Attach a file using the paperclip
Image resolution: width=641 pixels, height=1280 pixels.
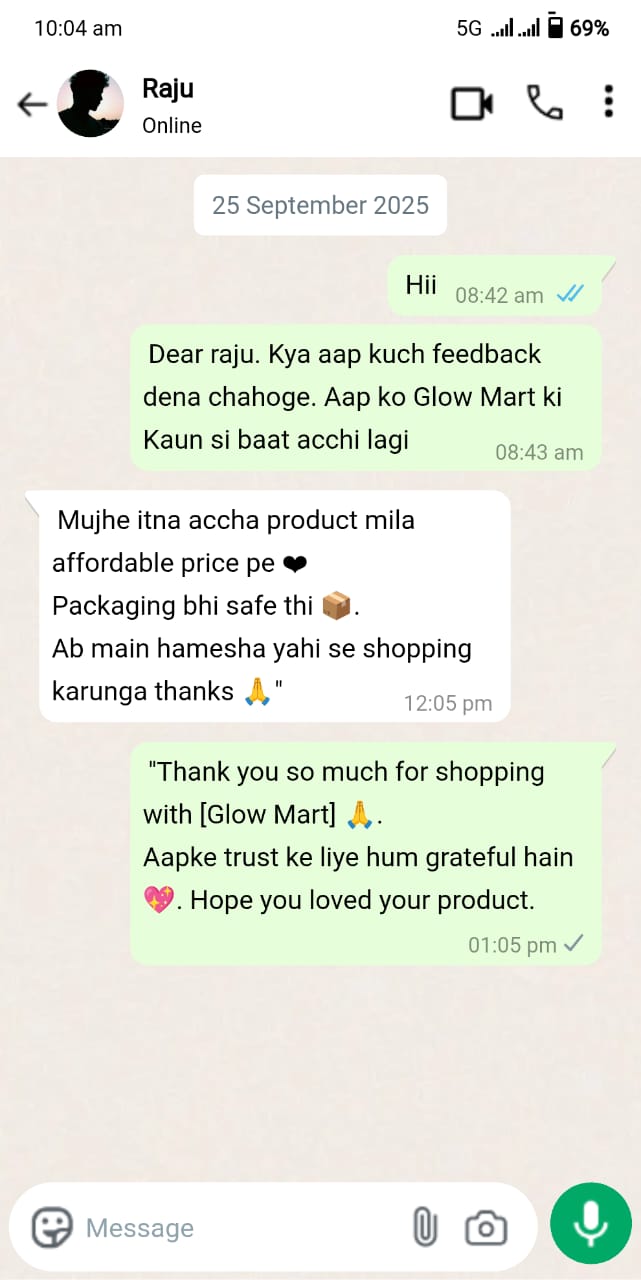pos(425,1227)
